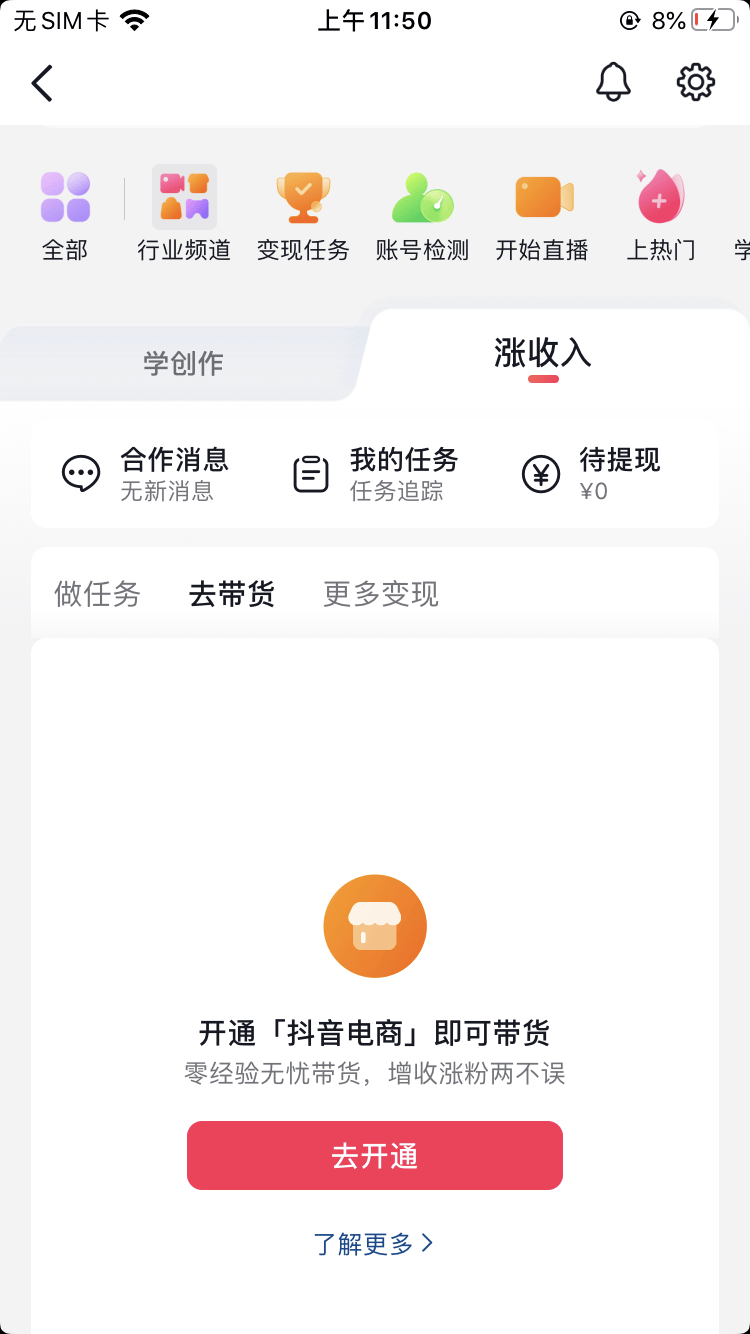Open 我的任务 task tracking clipboard icon

point(311,474)
